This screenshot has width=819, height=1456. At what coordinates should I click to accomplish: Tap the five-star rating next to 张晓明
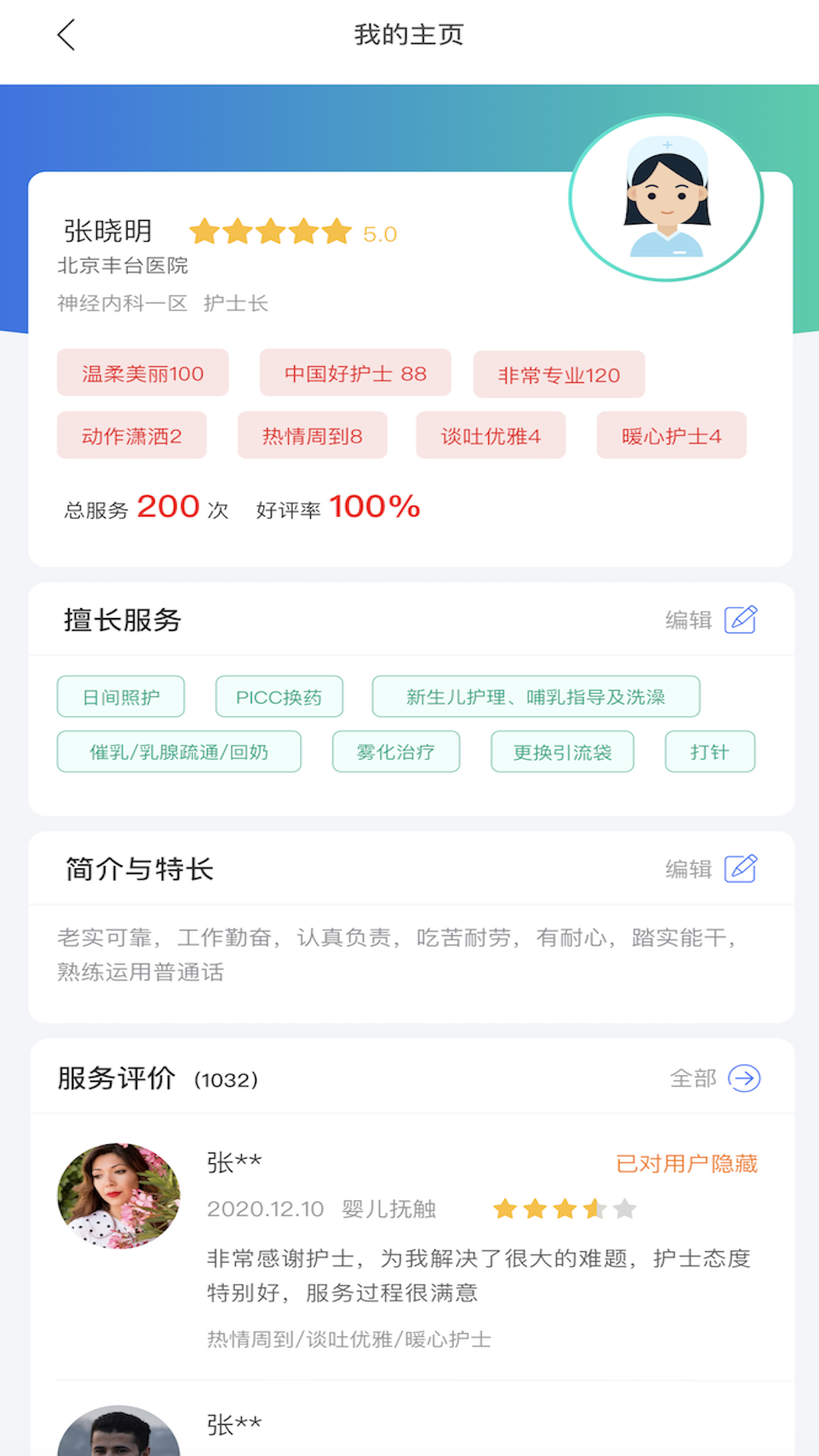tap(270, 231)
